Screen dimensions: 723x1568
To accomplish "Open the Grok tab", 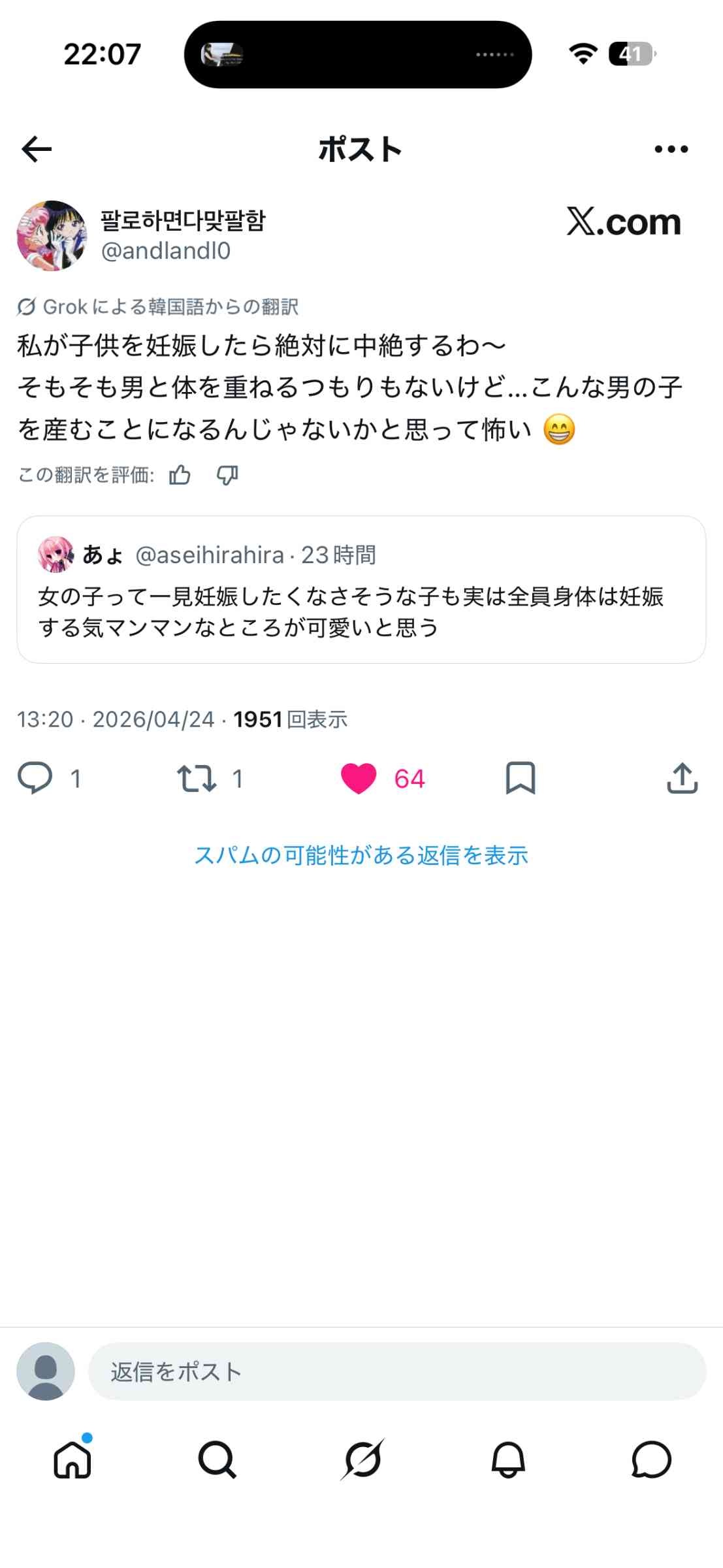I will pyautogui.click(x=362, y=1460).
